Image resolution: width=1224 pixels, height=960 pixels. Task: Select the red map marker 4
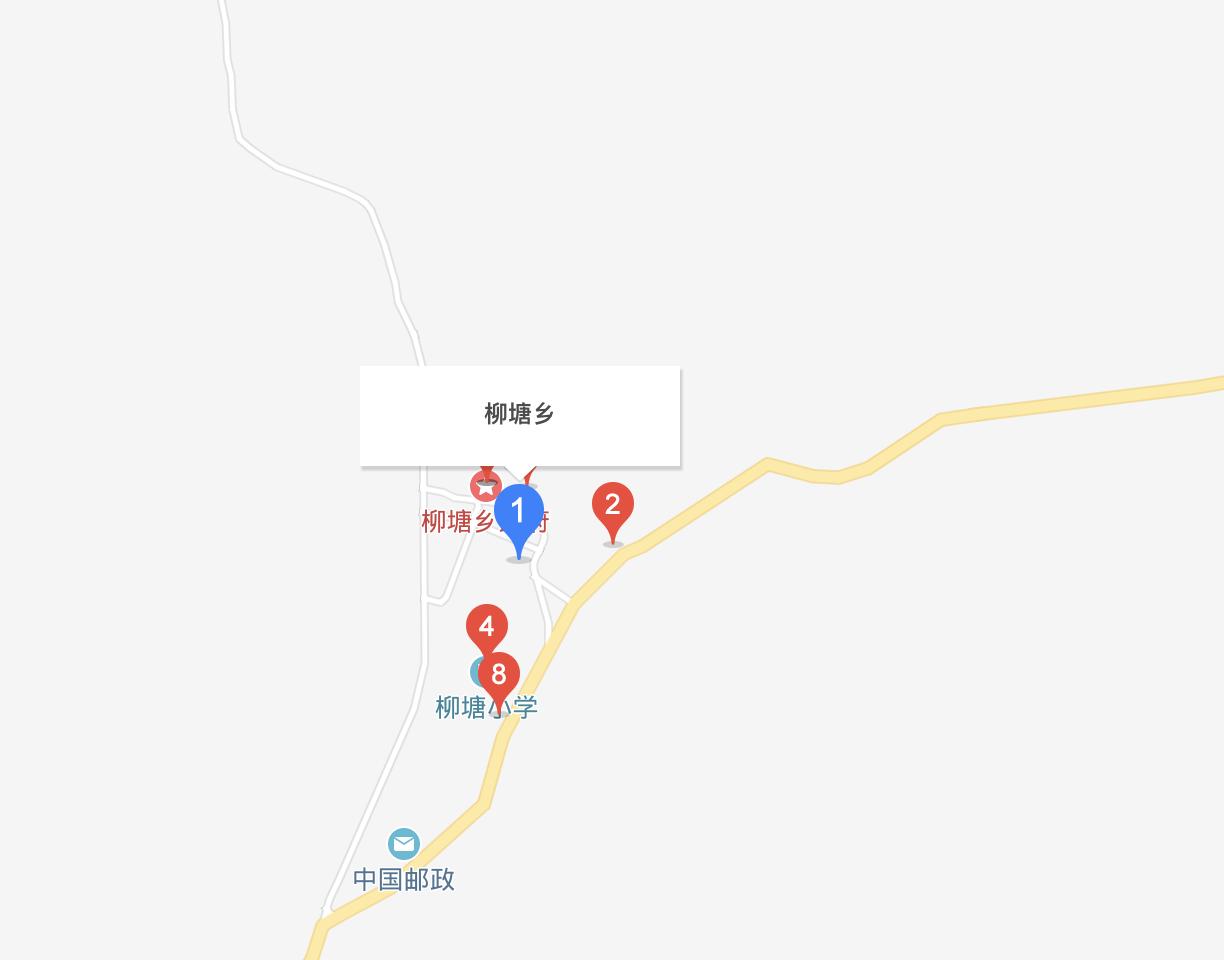click(x=486, y=627)
